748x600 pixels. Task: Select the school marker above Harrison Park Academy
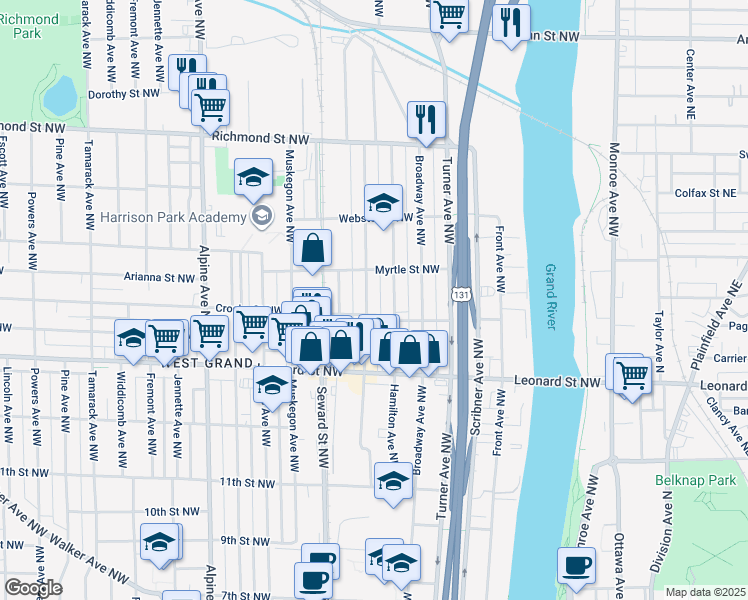[253, 178]
